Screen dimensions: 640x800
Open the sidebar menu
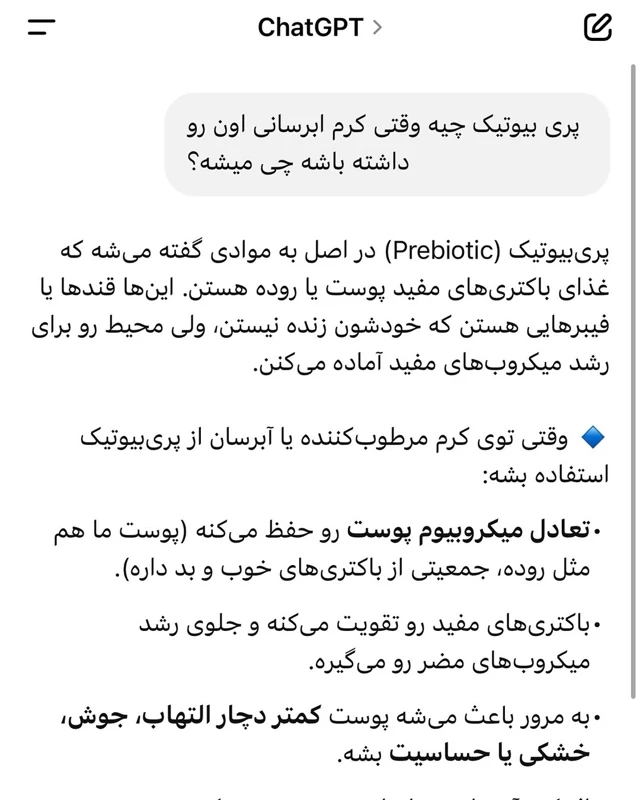click(42, 28)
